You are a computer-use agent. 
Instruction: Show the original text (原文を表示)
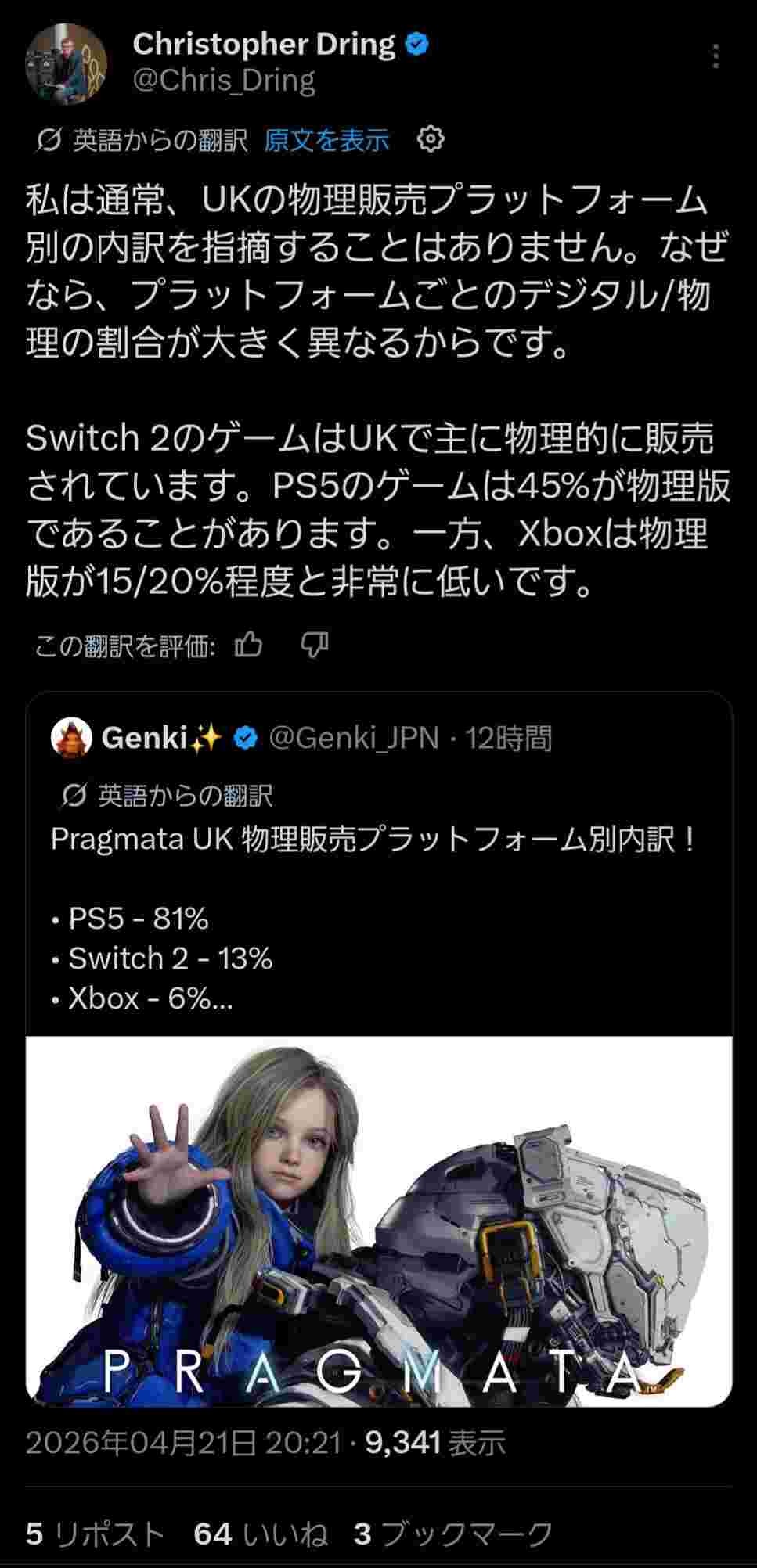[326, 140]
